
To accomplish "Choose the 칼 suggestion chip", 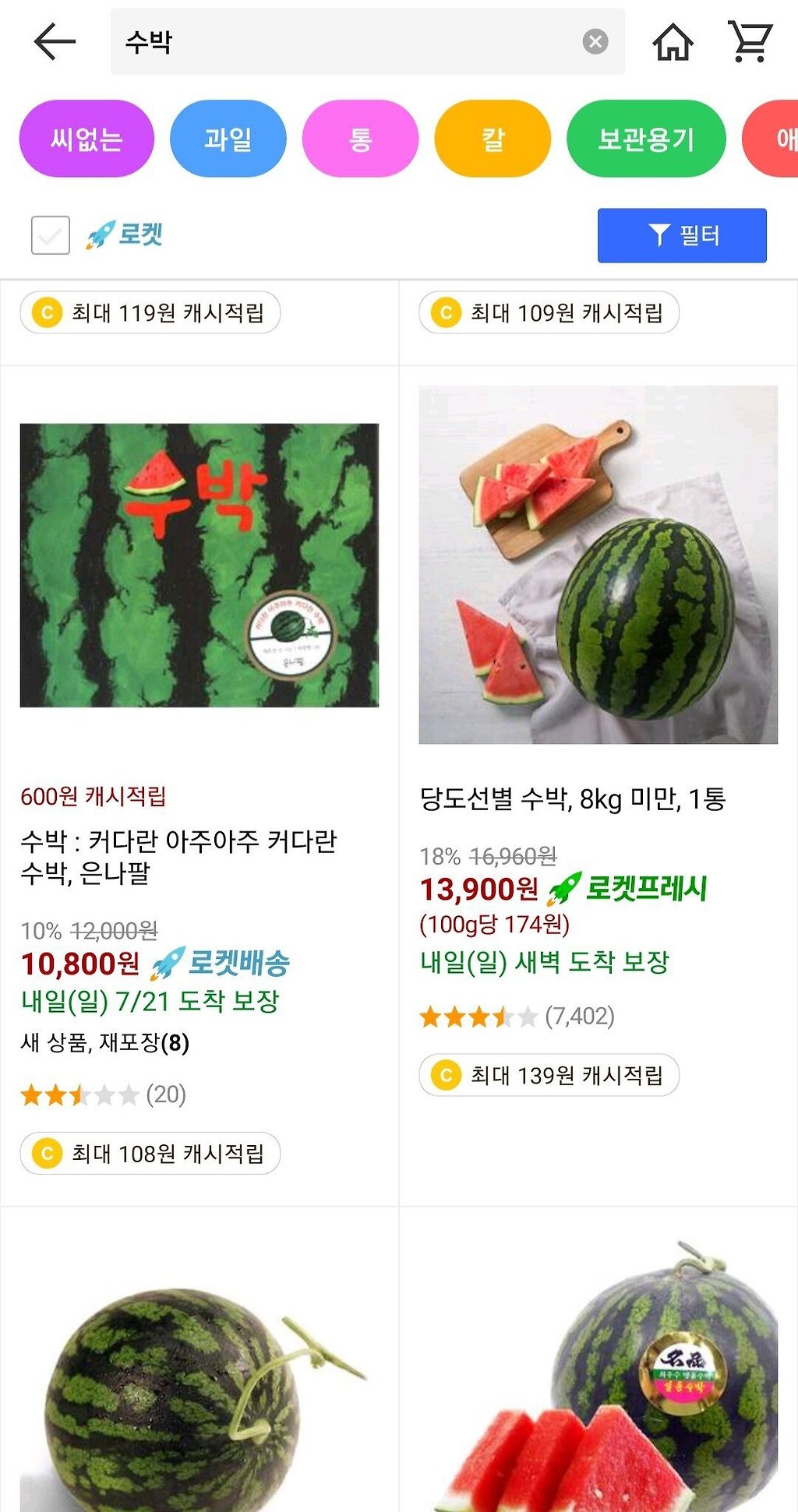I will [493, 139].
